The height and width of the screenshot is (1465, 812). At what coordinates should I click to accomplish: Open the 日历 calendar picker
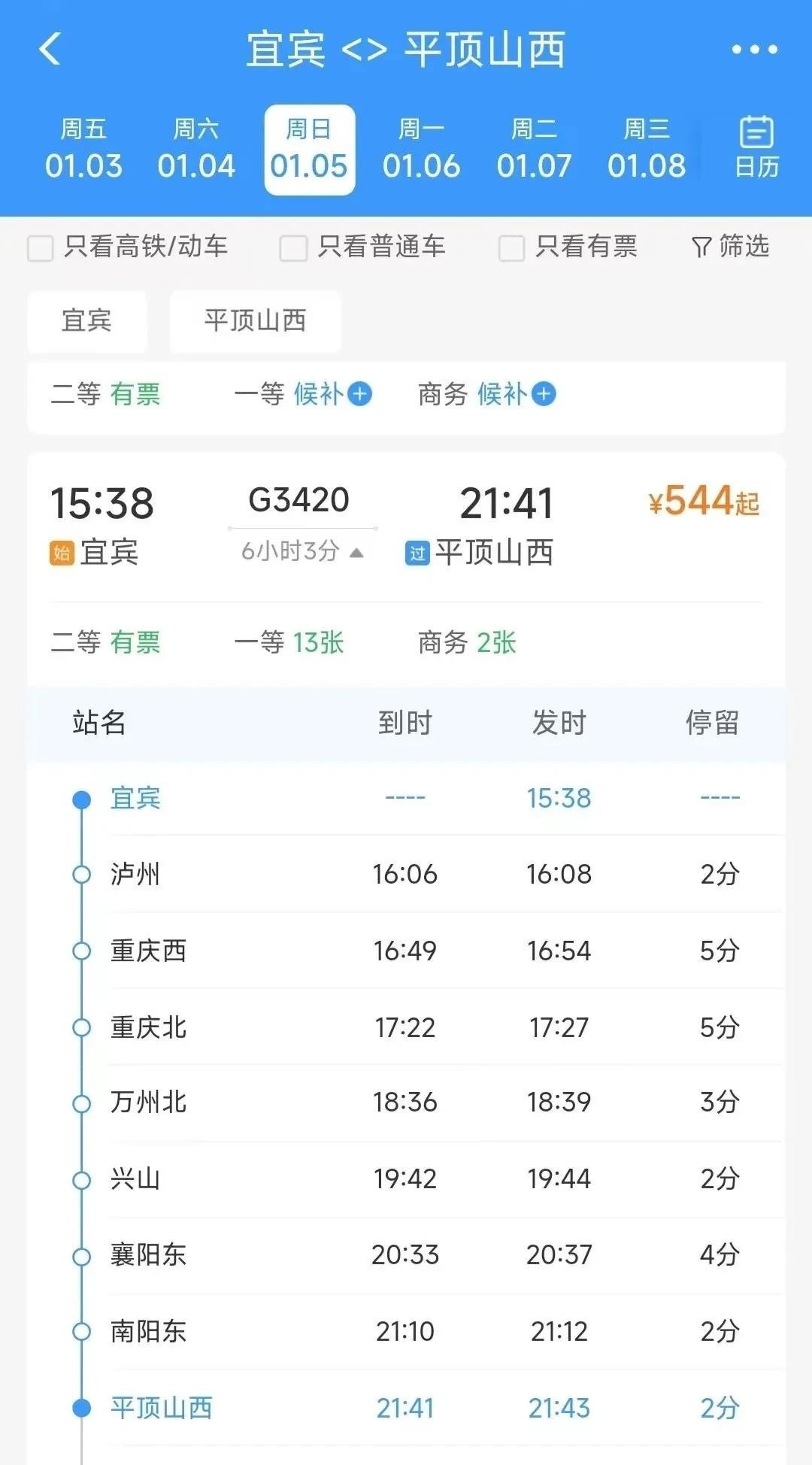[756, 148]
